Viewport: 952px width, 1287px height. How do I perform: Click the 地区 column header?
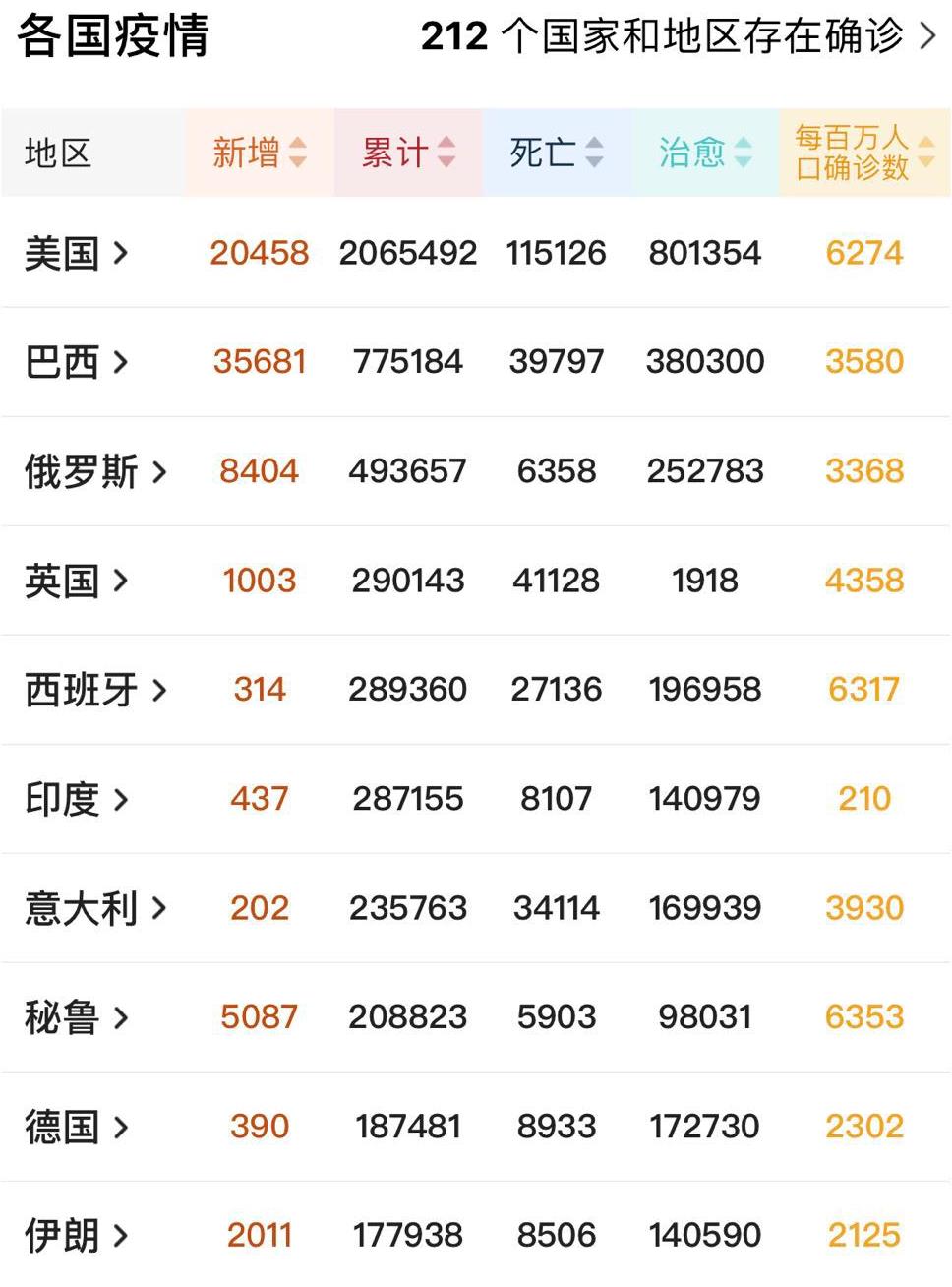55,153
